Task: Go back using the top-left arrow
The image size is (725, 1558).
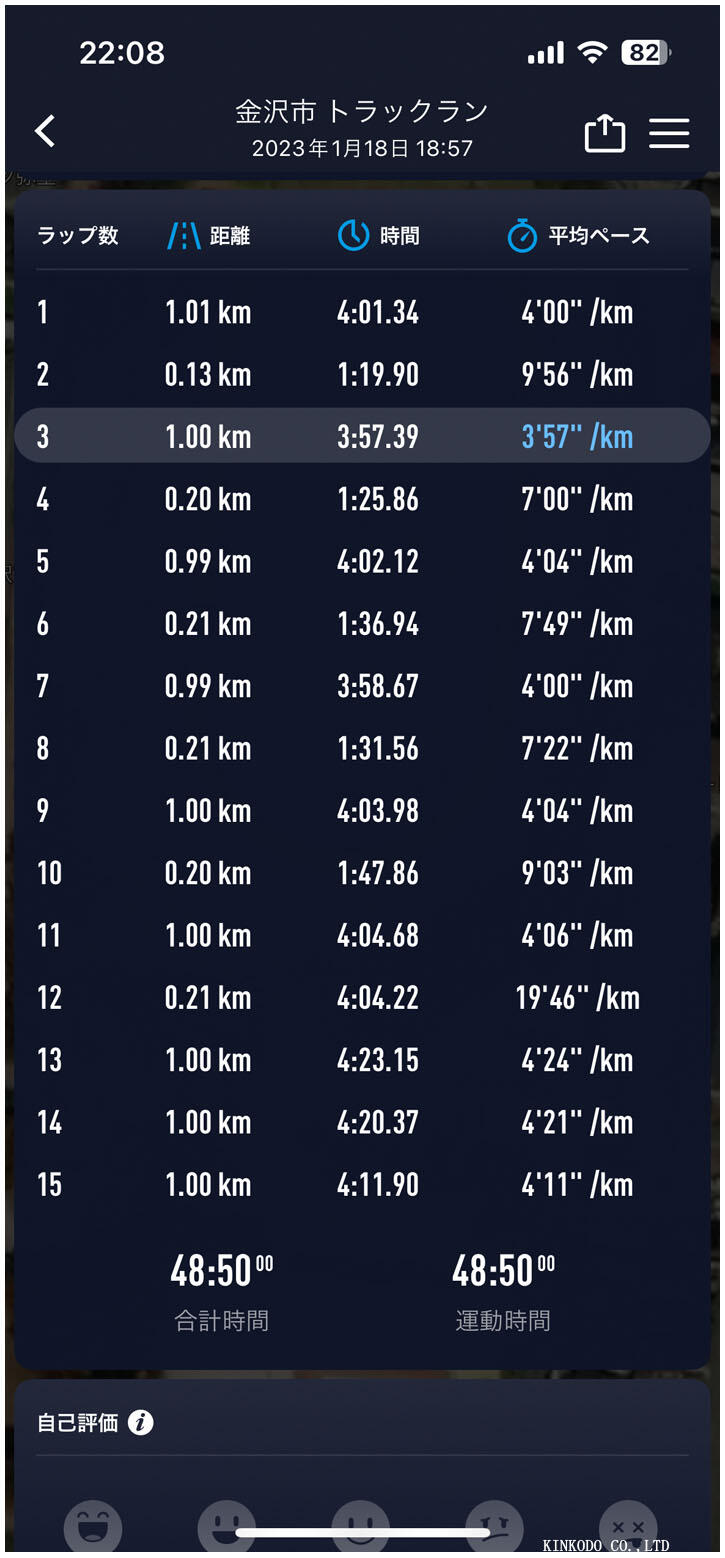Action: point(45,131)
